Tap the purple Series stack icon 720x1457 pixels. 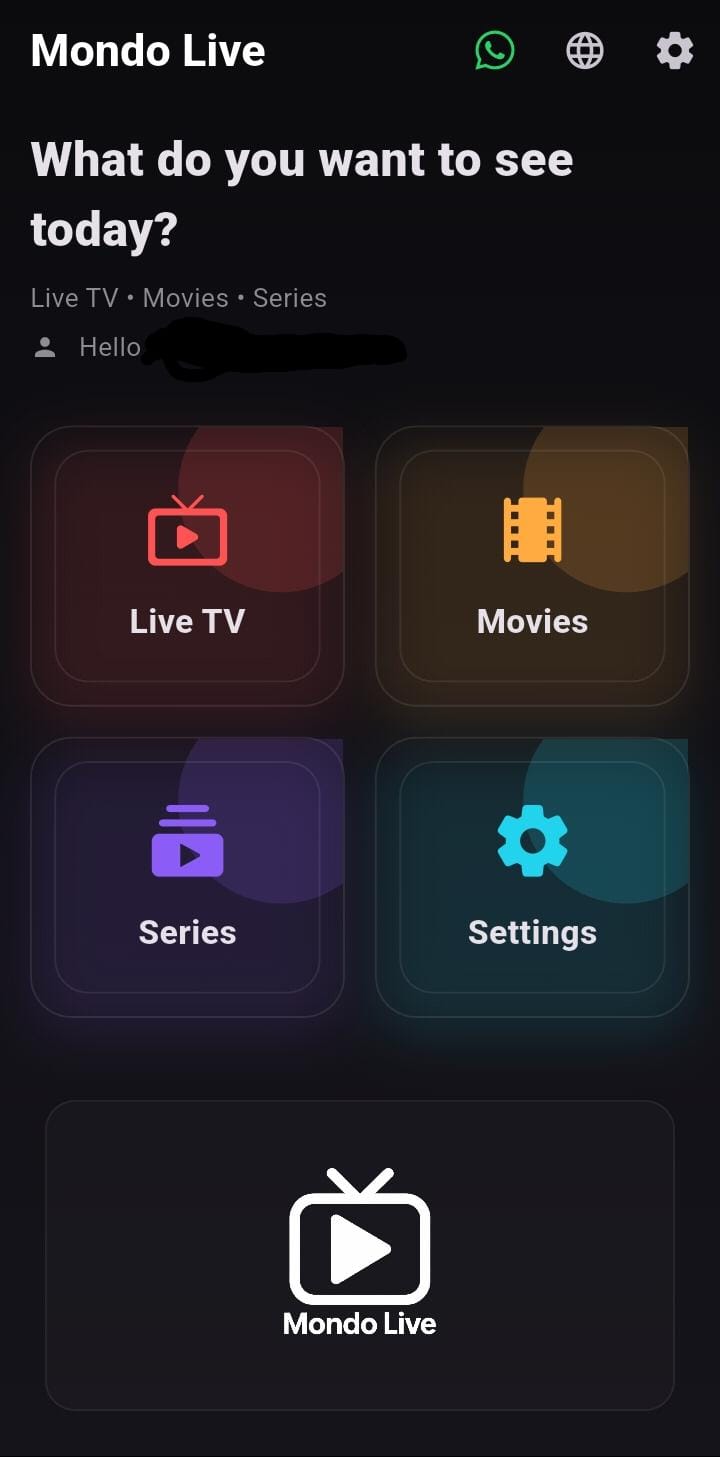click(187, 840)
